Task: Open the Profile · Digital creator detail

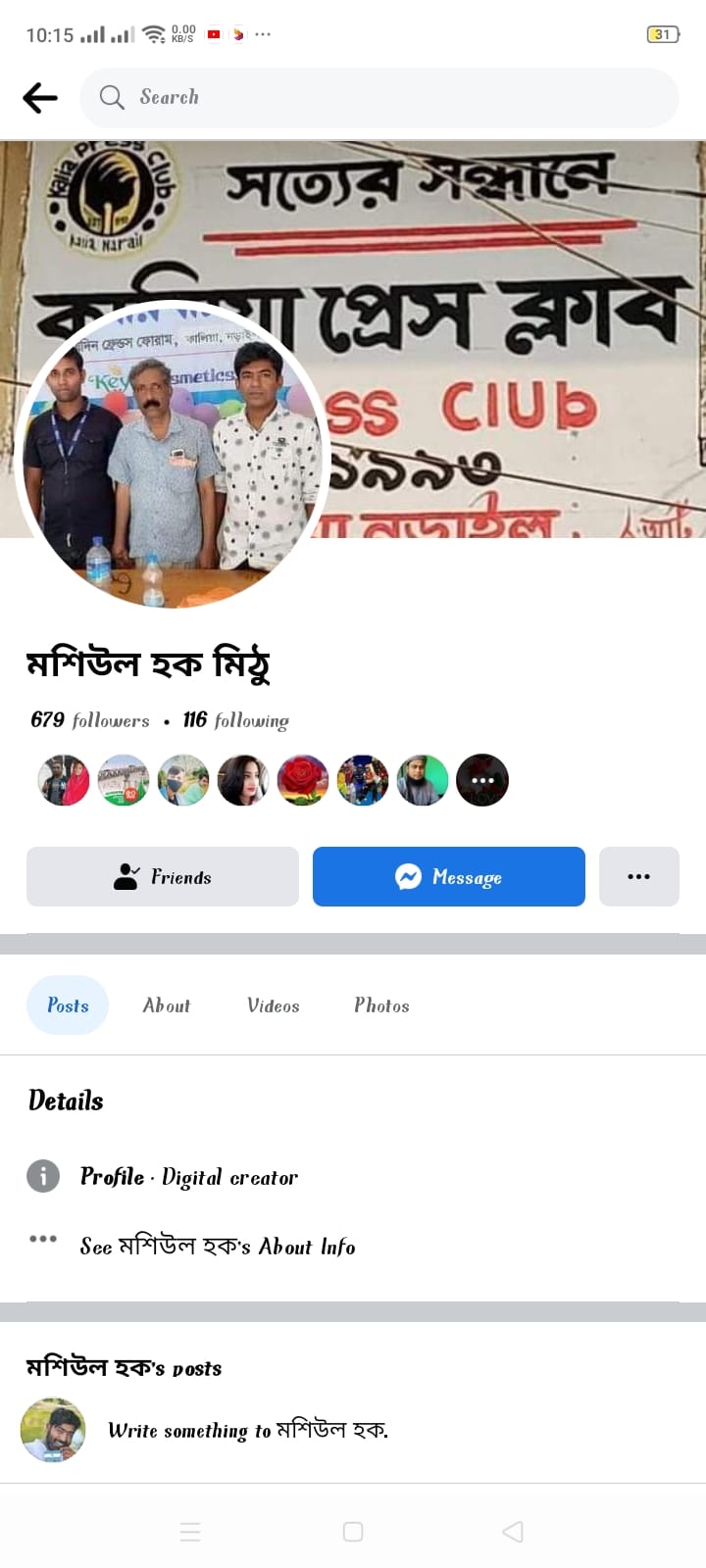Action: click(189, 1176)
